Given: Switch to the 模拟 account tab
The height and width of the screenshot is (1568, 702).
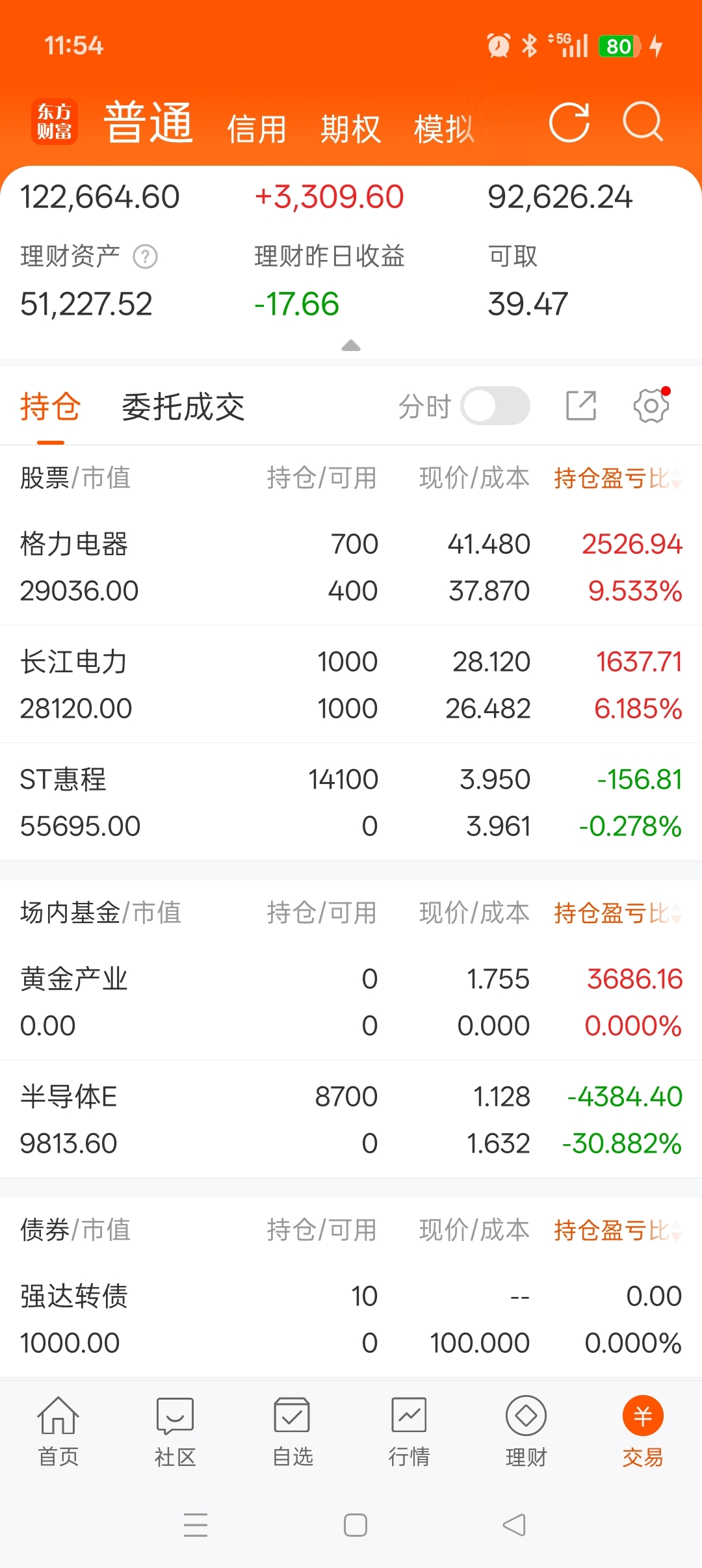Looking at the screenshot, I should [x=444, y=129].
